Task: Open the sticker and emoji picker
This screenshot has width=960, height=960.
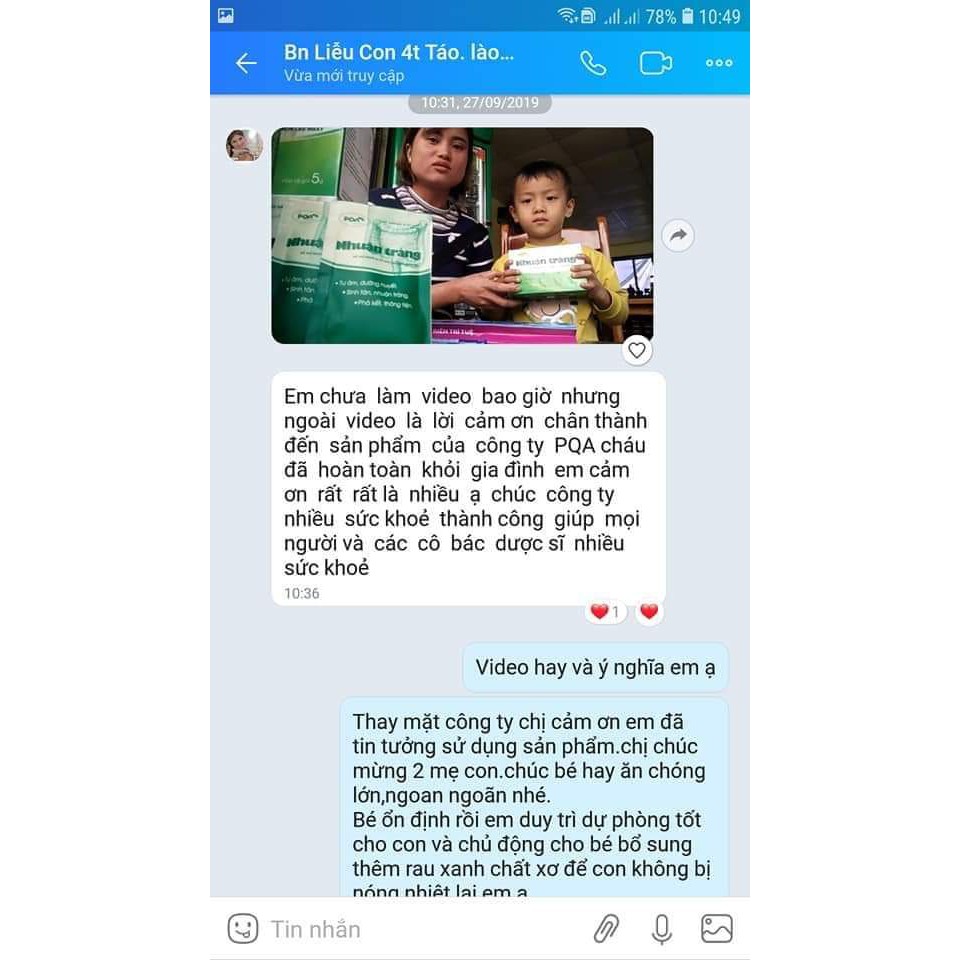Action: pos(242,929)
